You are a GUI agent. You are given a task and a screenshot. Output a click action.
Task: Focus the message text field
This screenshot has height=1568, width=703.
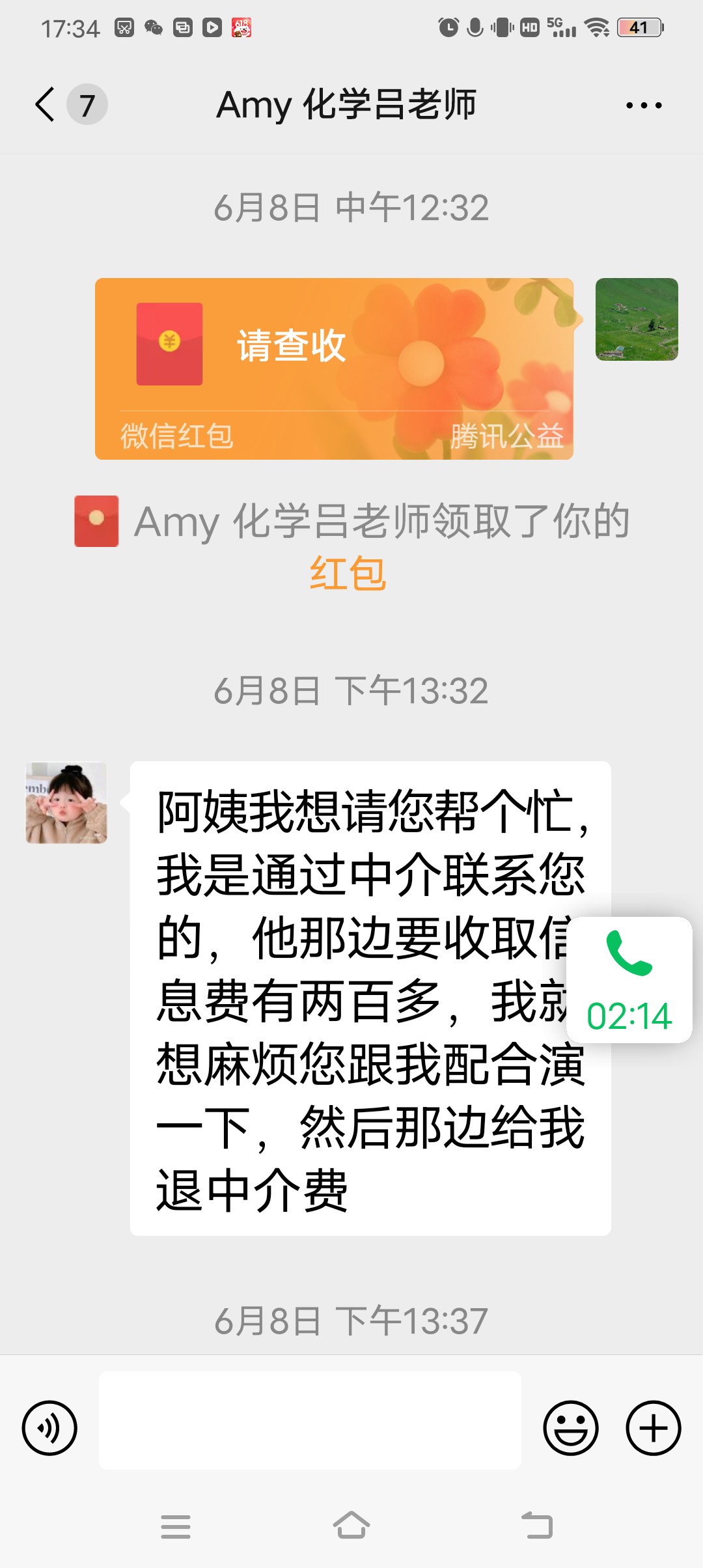pos(310,1420)
